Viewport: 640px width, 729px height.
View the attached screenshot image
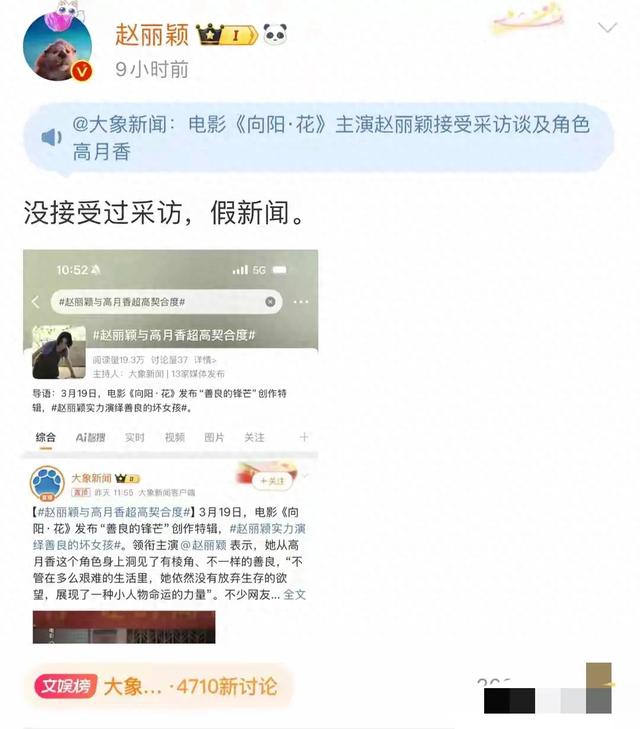click(x=170, y=445)
